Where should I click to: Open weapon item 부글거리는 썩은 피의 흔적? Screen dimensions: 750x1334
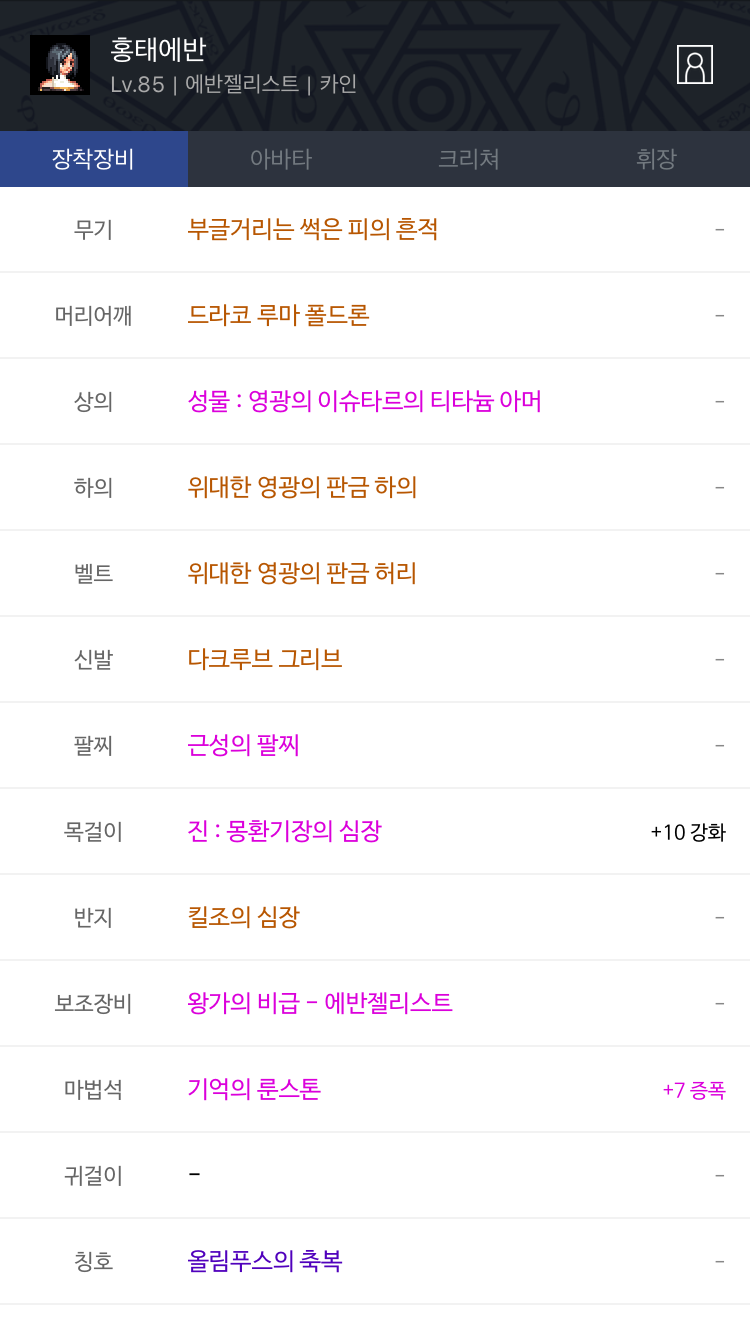(x=313, y=229)
